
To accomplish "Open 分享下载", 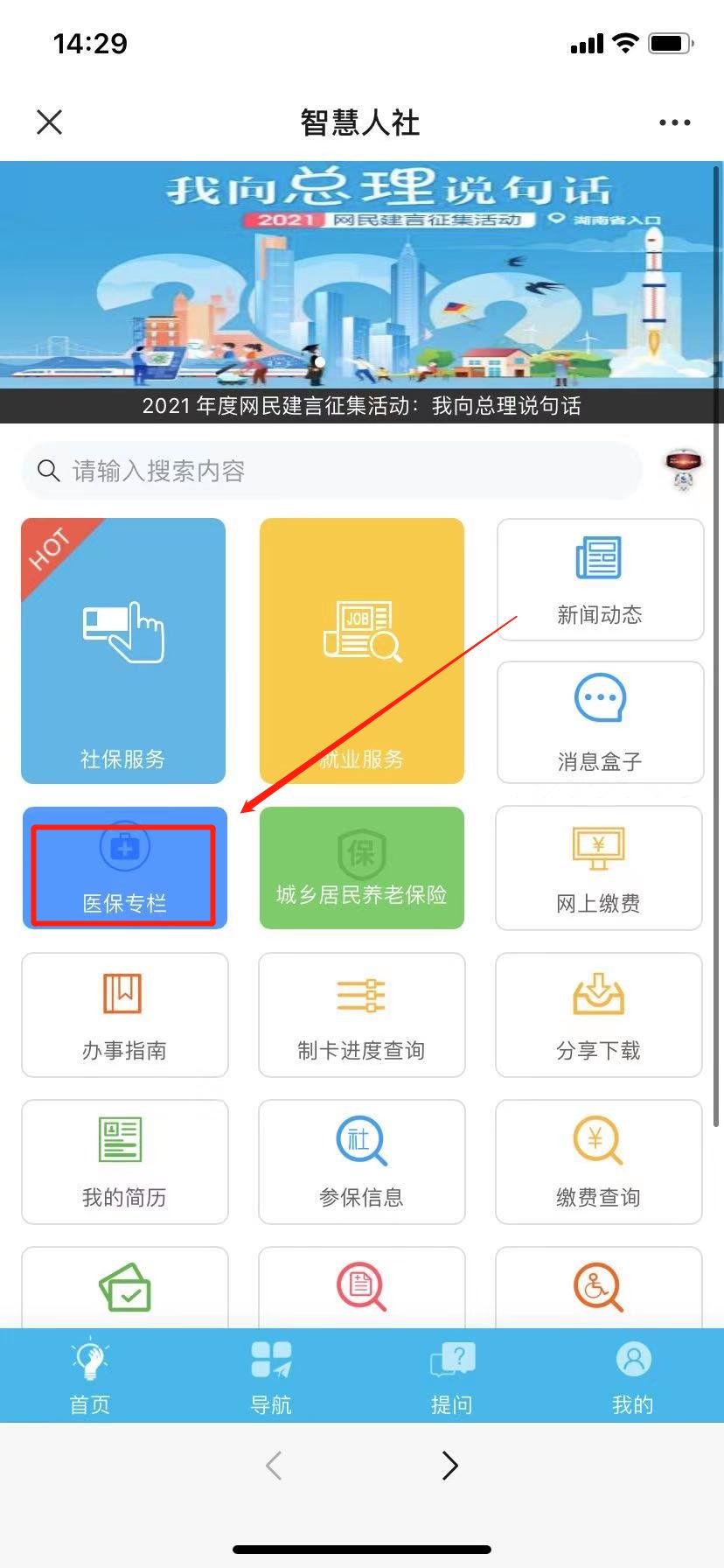I will [599, 1015].
